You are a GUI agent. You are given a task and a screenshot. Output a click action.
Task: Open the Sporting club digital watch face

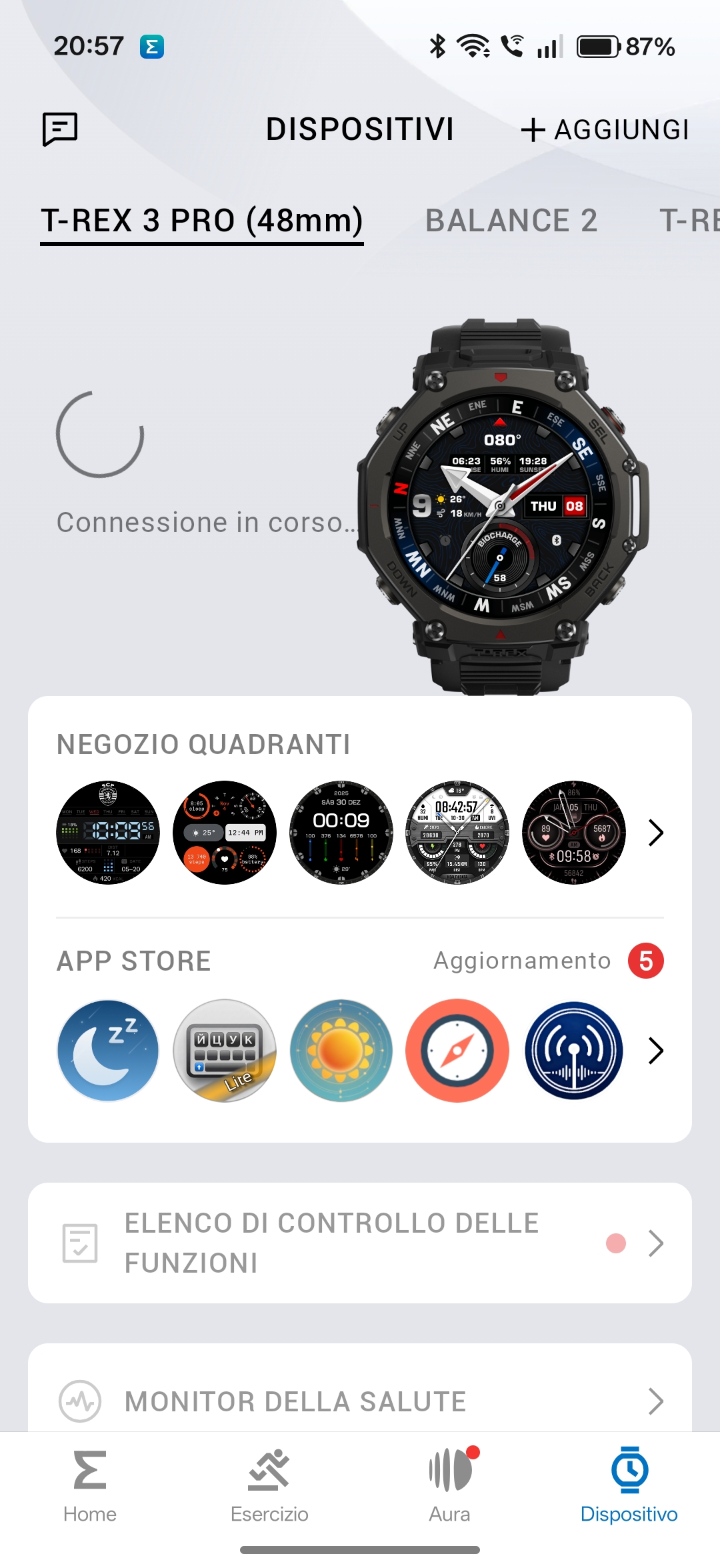click(x=108, y=833)
